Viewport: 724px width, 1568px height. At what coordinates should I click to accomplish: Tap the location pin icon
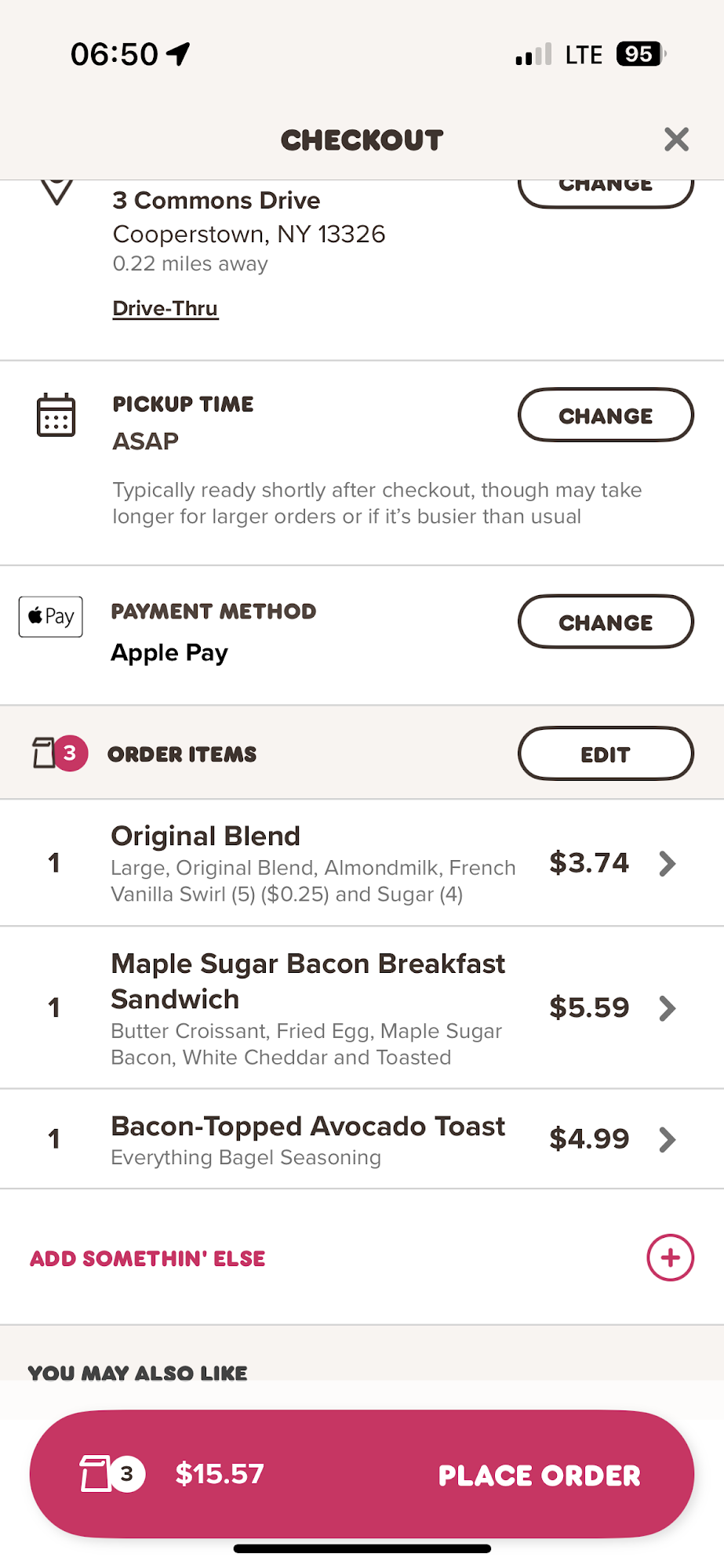point(56,191)
